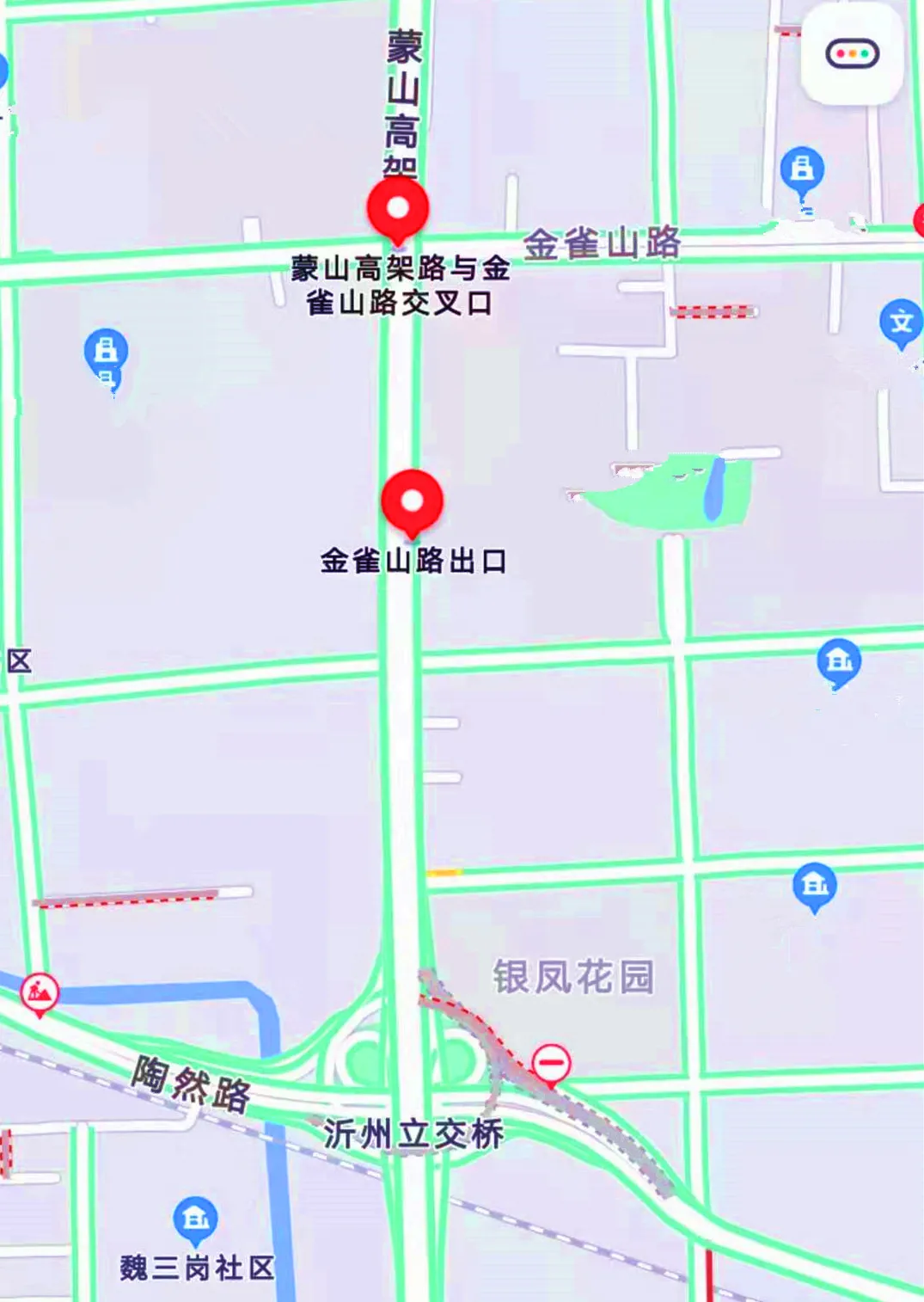Toggle the traffic light layer button
This screenshot has width=924, height=1302.
[x=852, y=55]
